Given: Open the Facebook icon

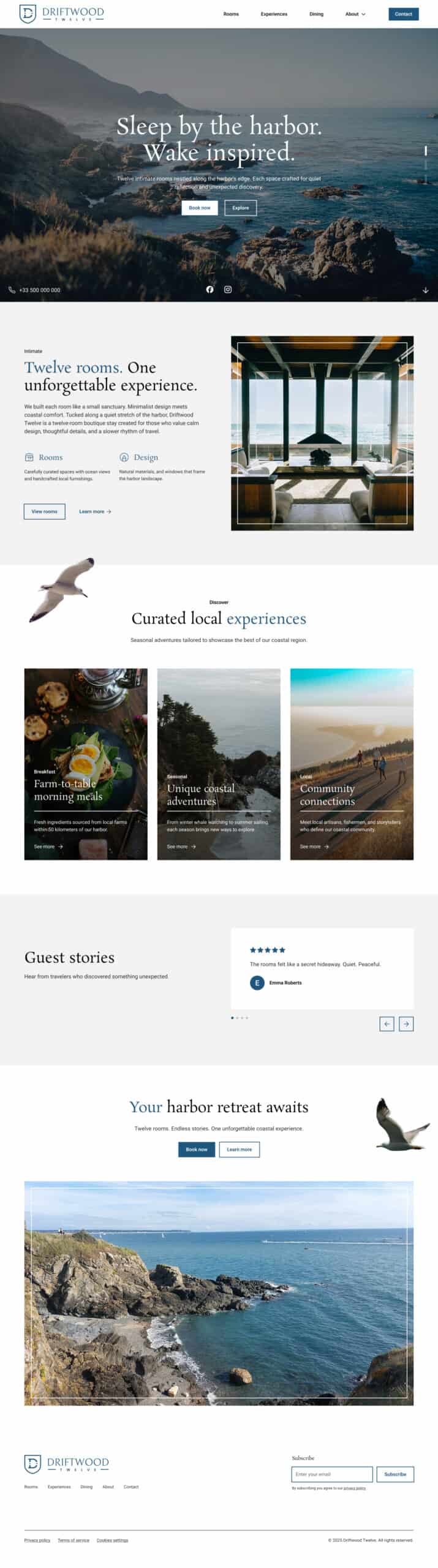Looking at the screenshot, I should (x=210, y=289).
